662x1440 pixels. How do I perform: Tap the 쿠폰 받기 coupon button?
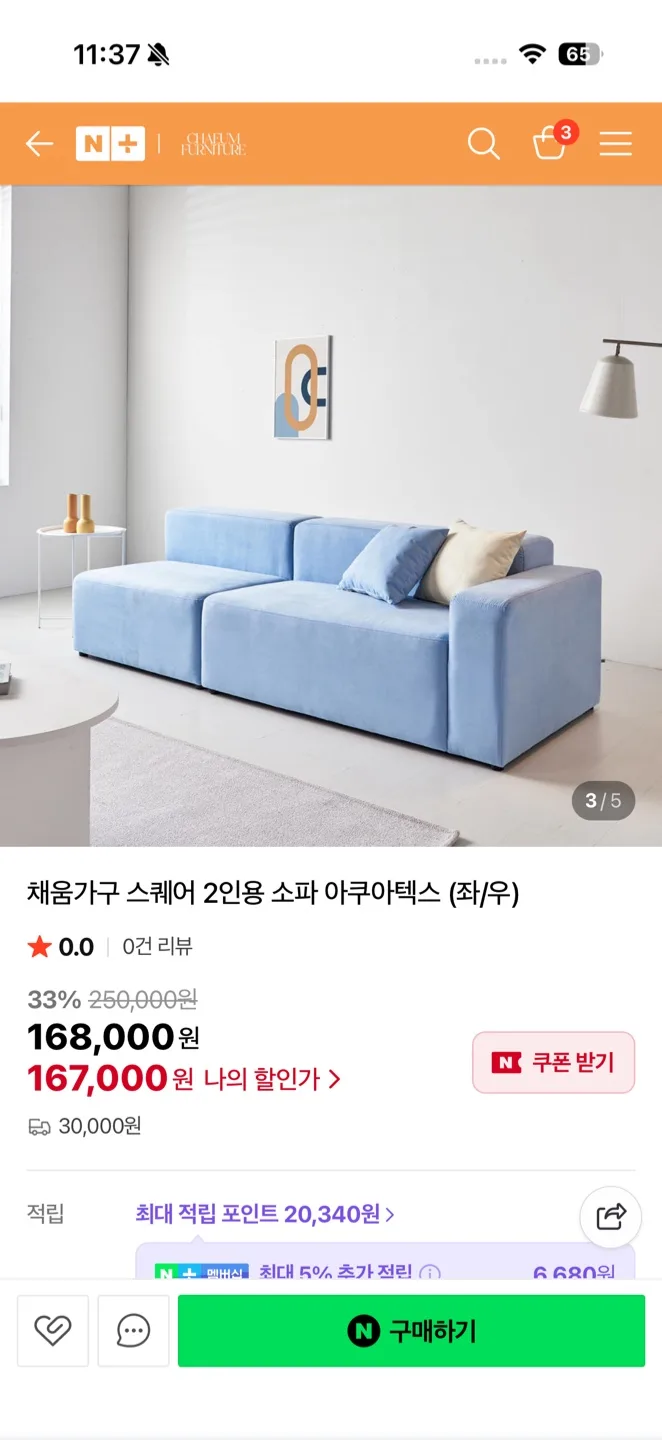[553, 1062]
